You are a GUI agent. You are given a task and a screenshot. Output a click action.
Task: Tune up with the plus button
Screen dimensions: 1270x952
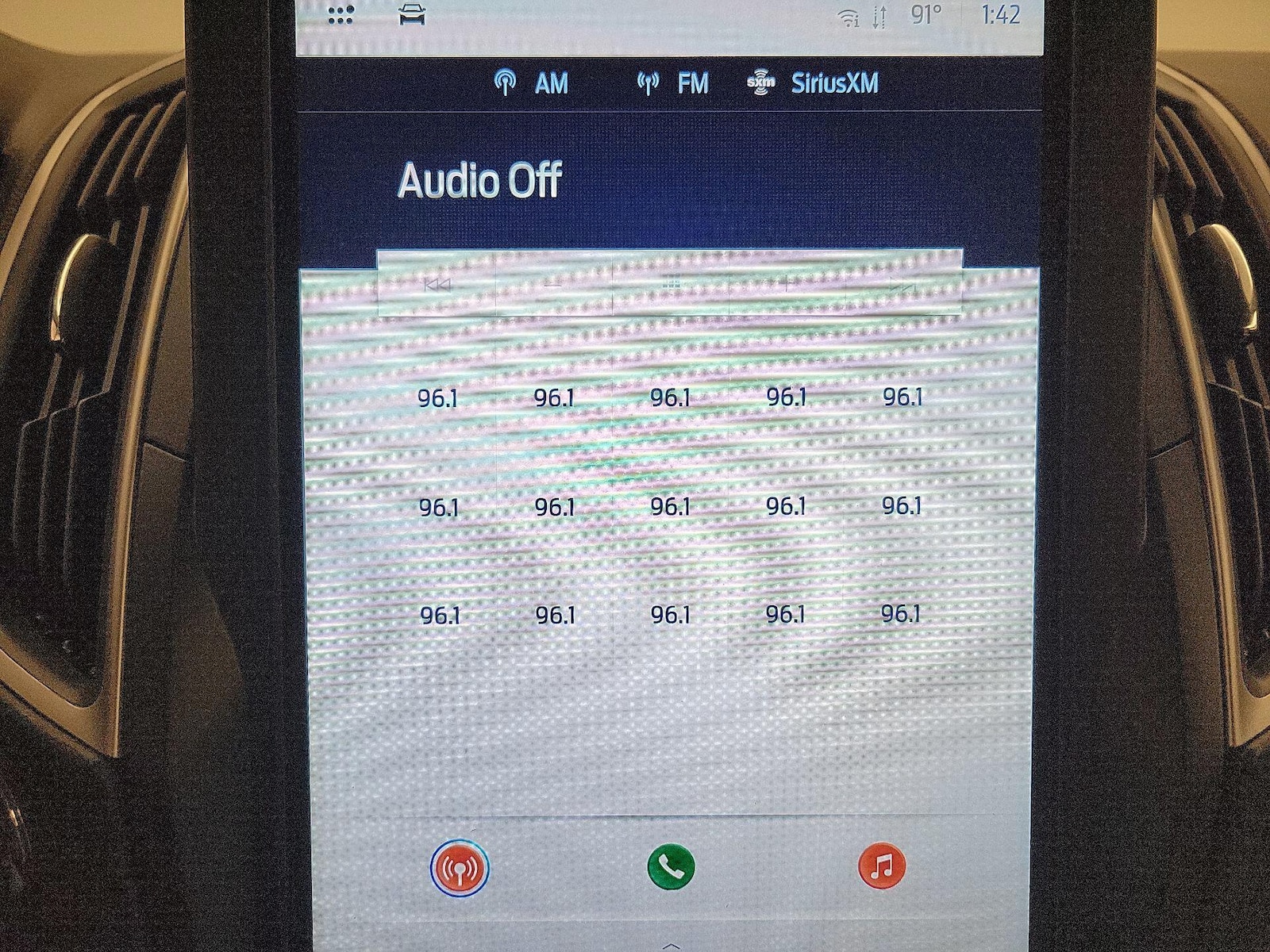pos(787,284)
